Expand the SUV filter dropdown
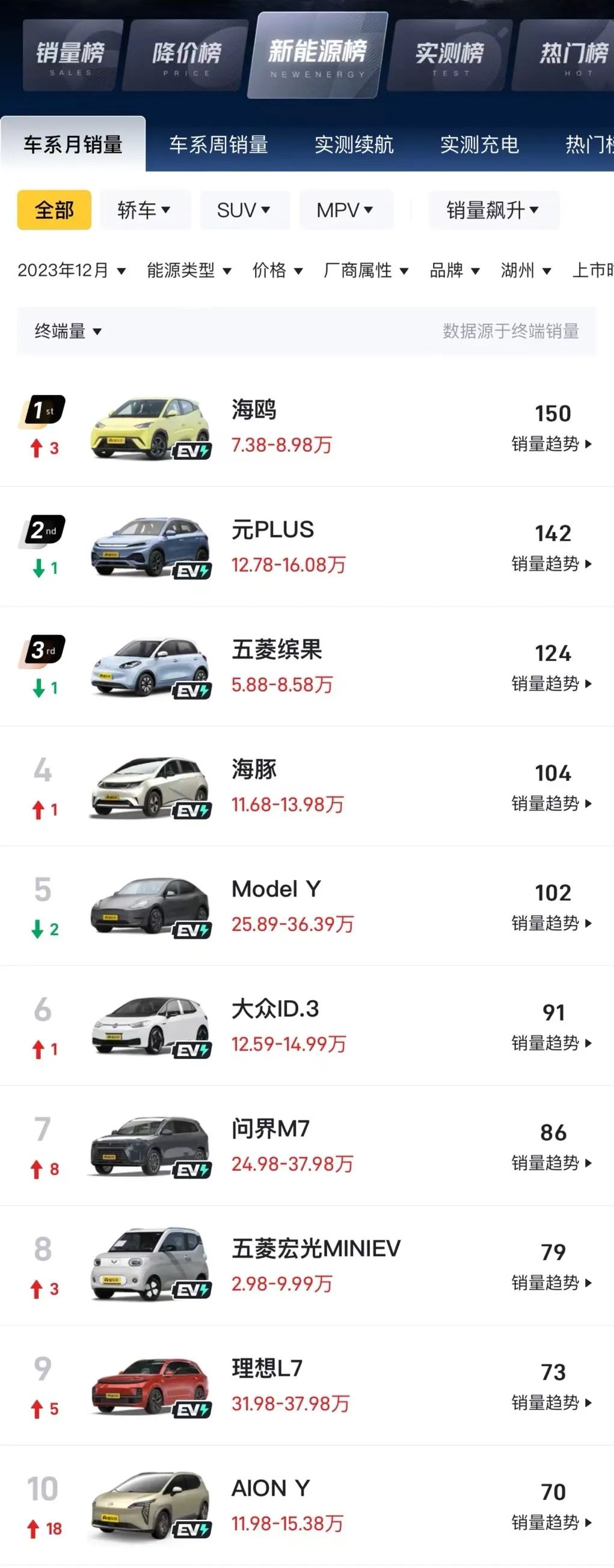This screenshot has width=614, height=1568. [x=244, y=210]
